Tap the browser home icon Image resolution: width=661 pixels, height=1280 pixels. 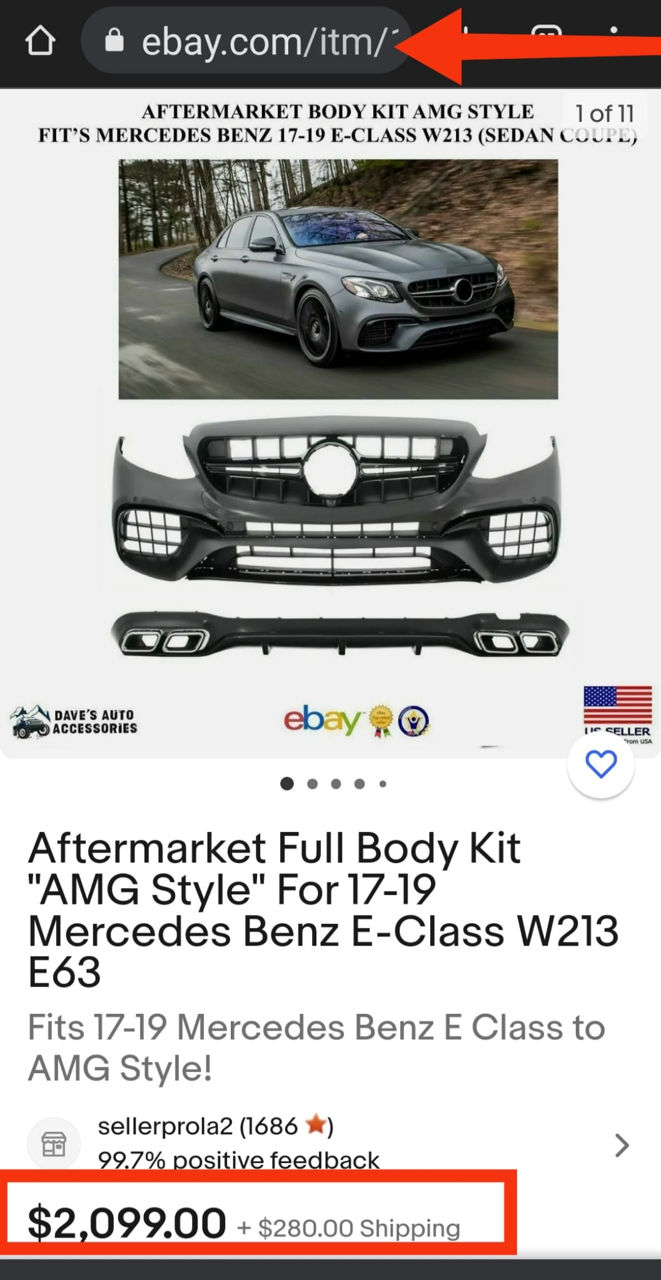tap(39, 42)
